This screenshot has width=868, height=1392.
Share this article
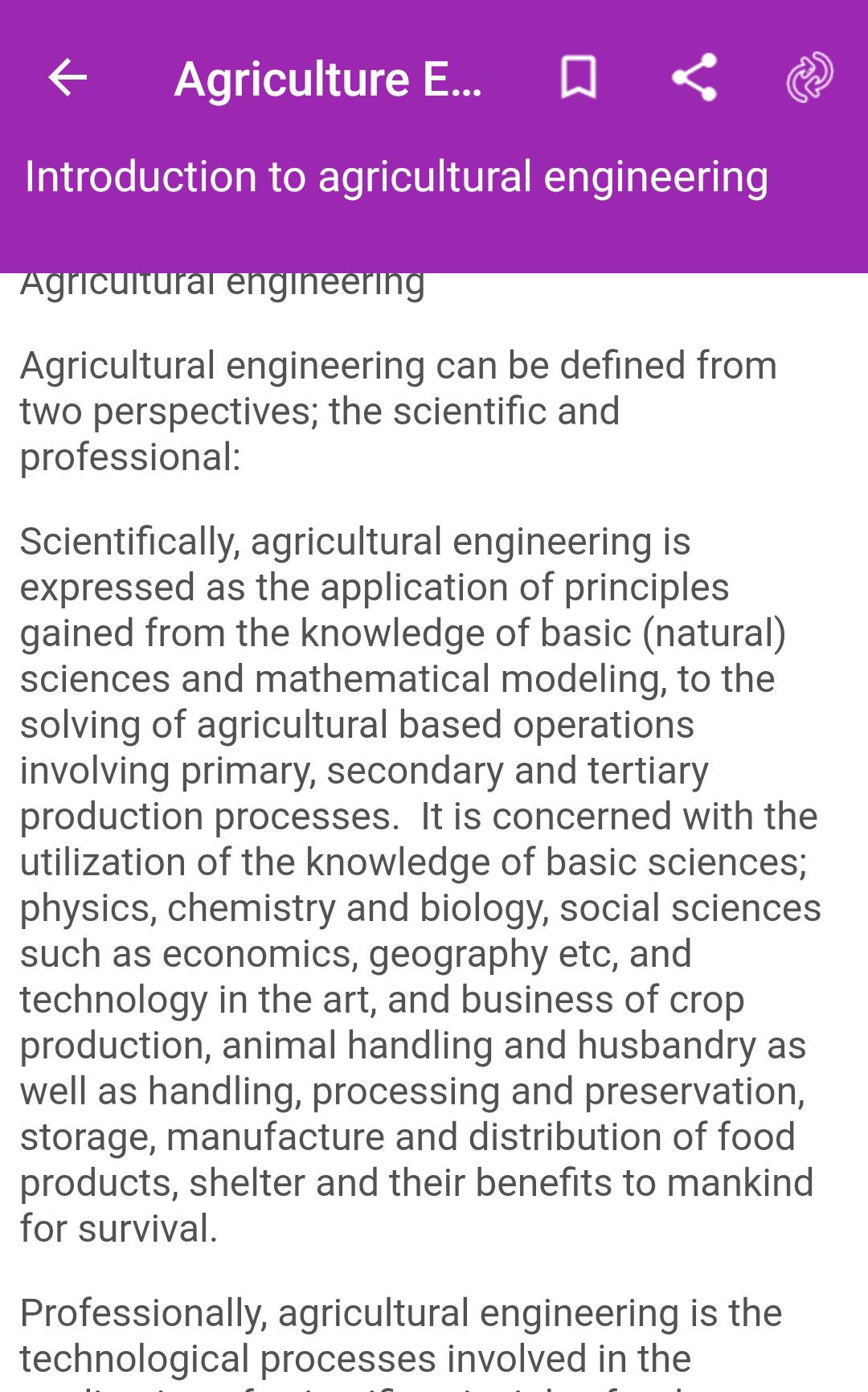(x=694, y=77)
